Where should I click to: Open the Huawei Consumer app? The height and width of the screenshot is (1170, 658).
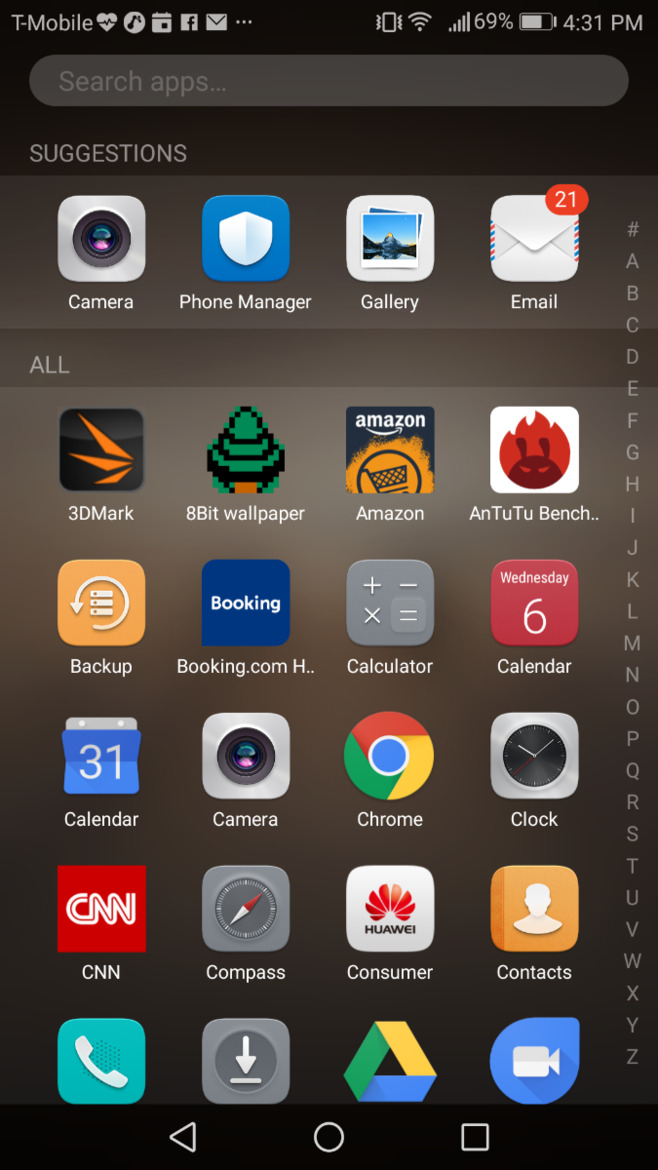tap(389, 909)
